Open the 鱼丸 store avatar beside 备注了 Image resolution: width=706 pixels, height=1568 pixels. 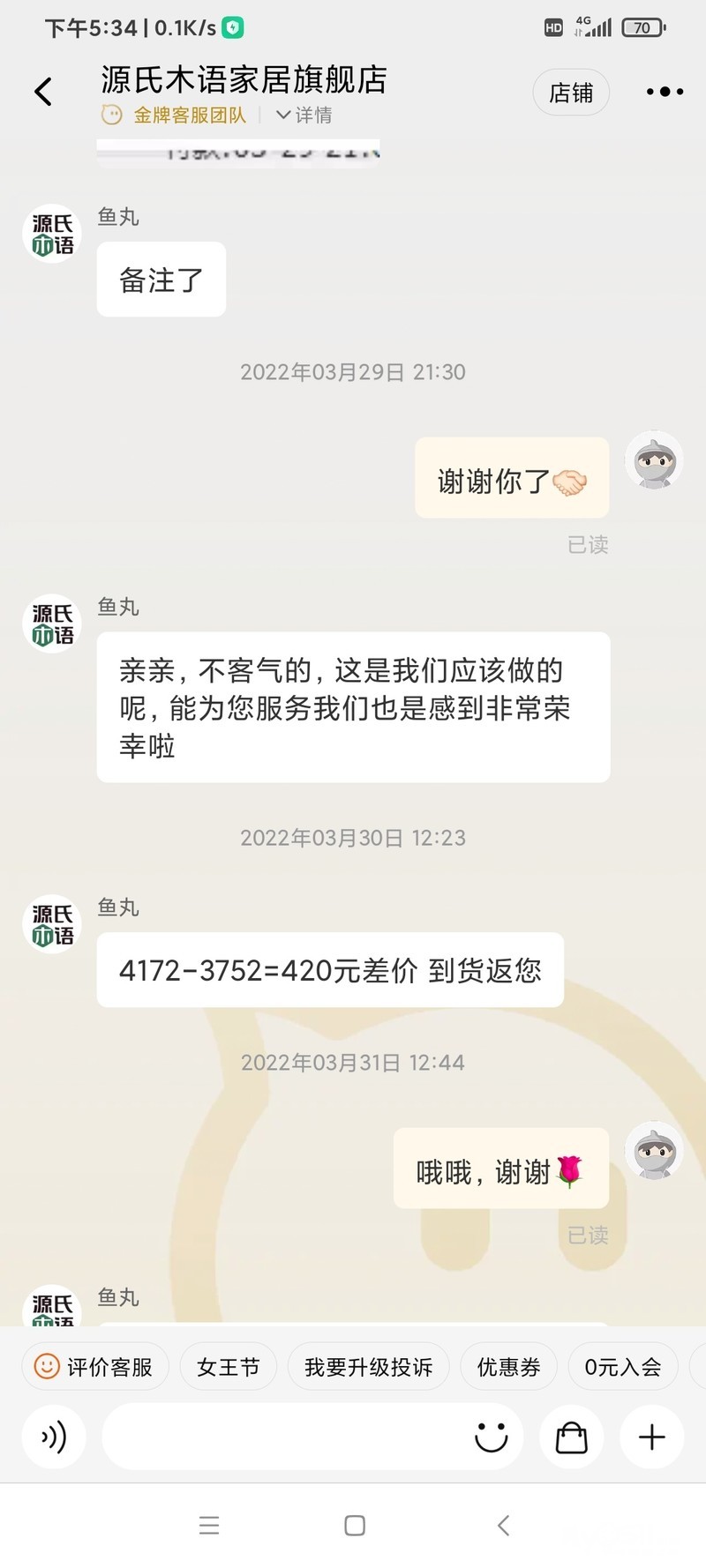(x=52, y=234)
